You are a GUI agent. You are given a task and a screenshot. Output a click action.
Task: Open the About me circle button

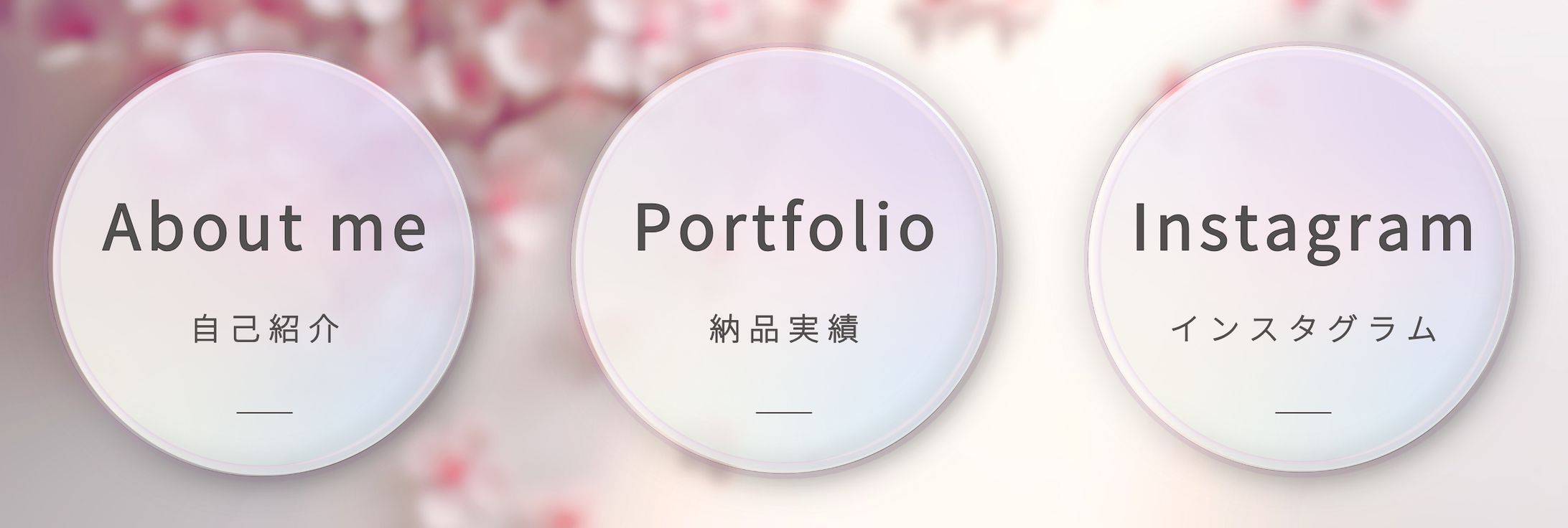[x=263, y=263]
